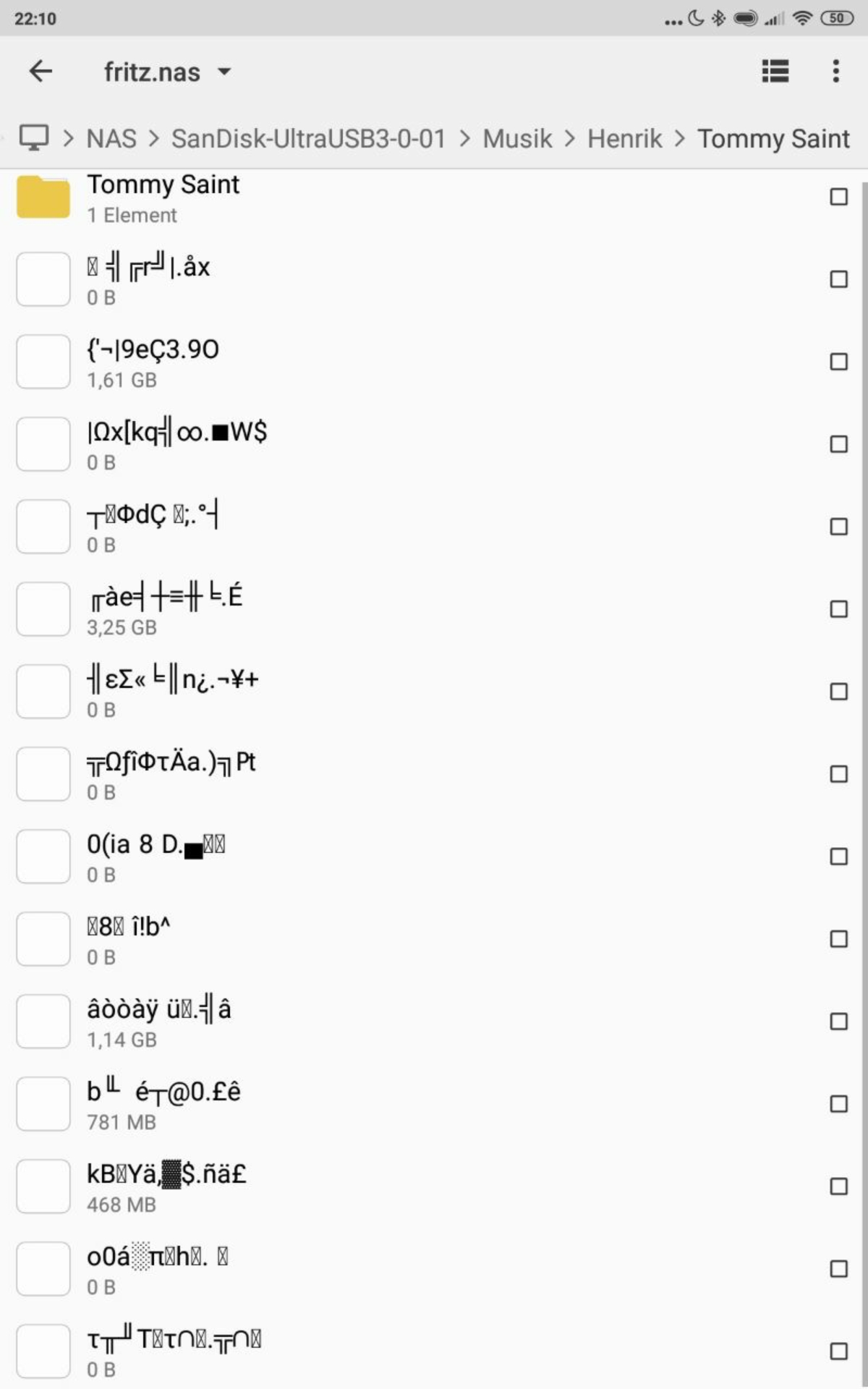Navigate to Musik breadcrumb folder
Image resolution: width=868 pixels, height=1389 pixels.
(x=517, y=138)
